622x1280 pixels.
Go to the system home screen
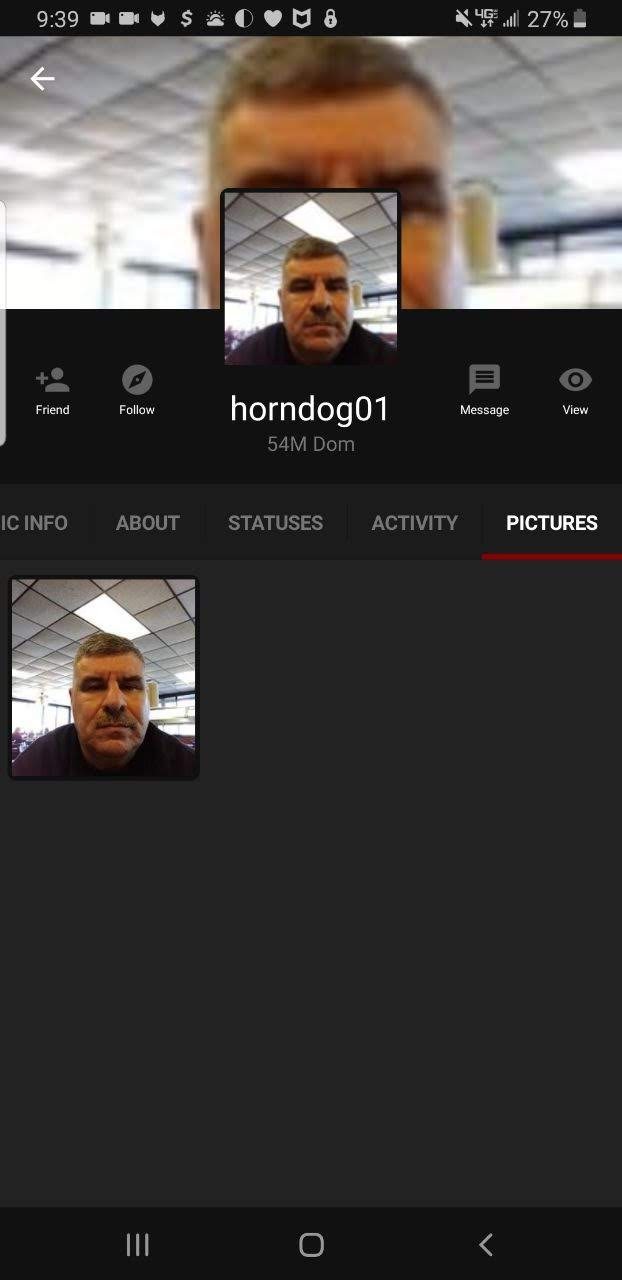tap(311, 1244)
